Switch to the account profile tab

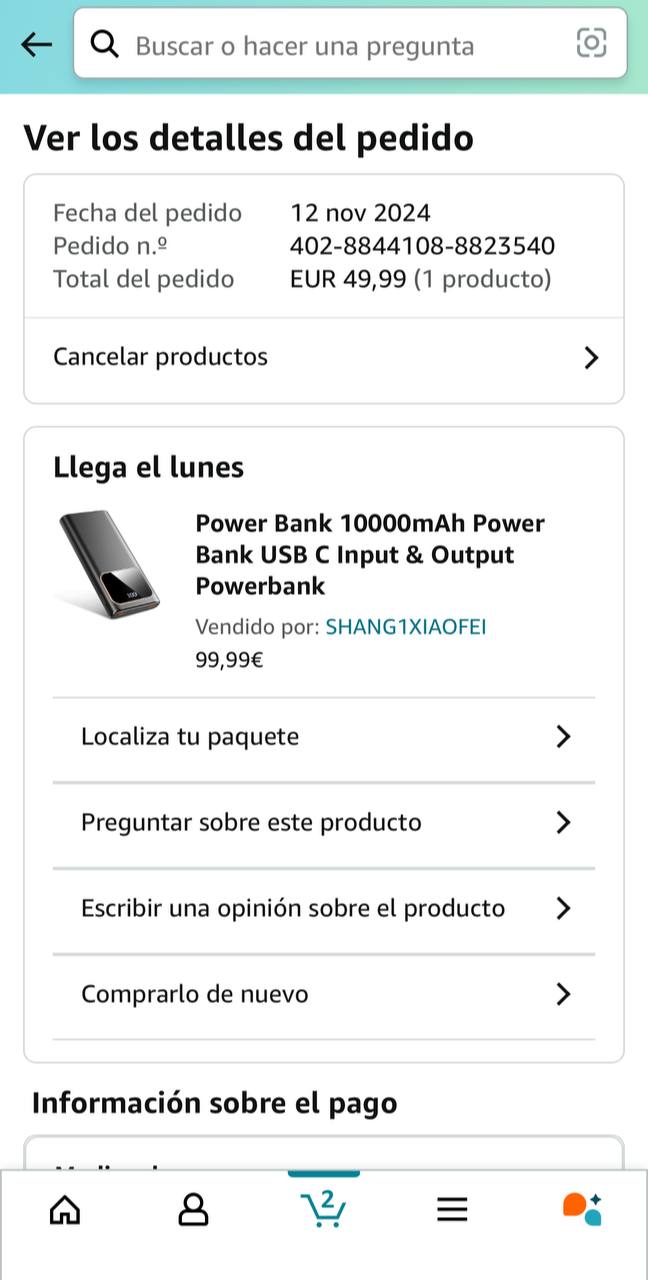click(x=193, y=1210)
